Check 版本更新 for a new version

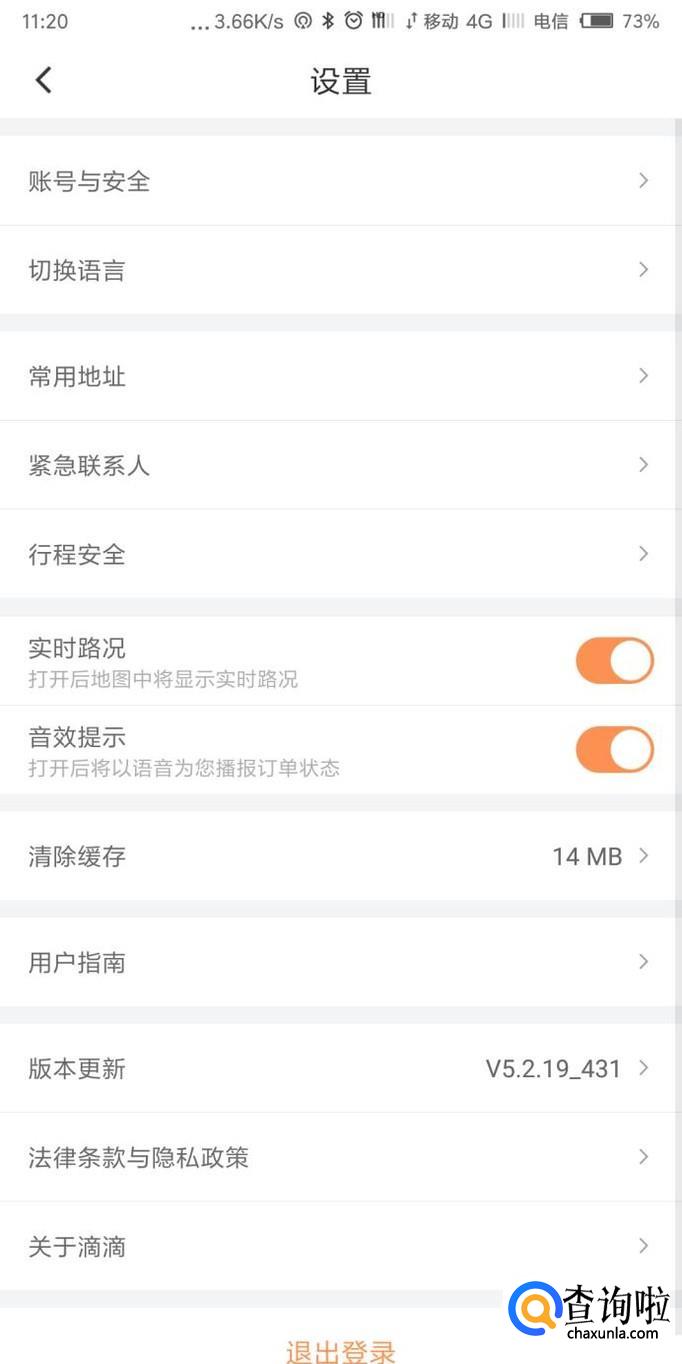tap(340, 1068)
